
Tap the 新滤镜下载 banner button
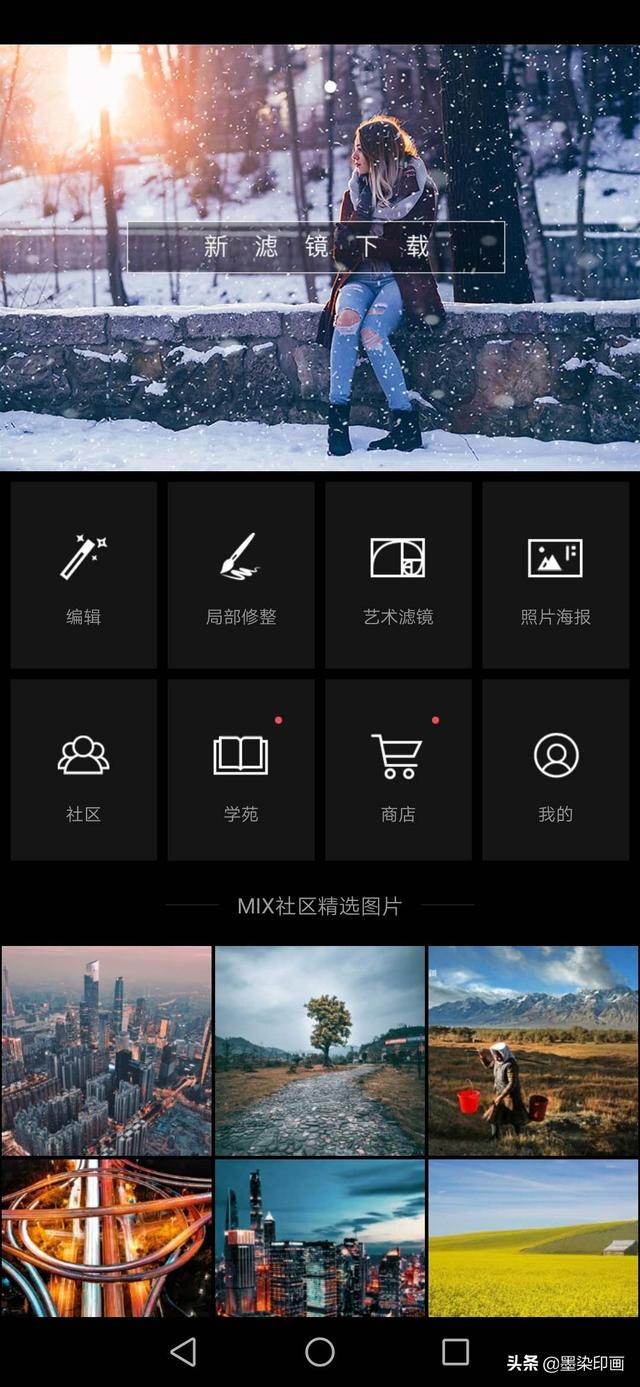tap(316, 246)
